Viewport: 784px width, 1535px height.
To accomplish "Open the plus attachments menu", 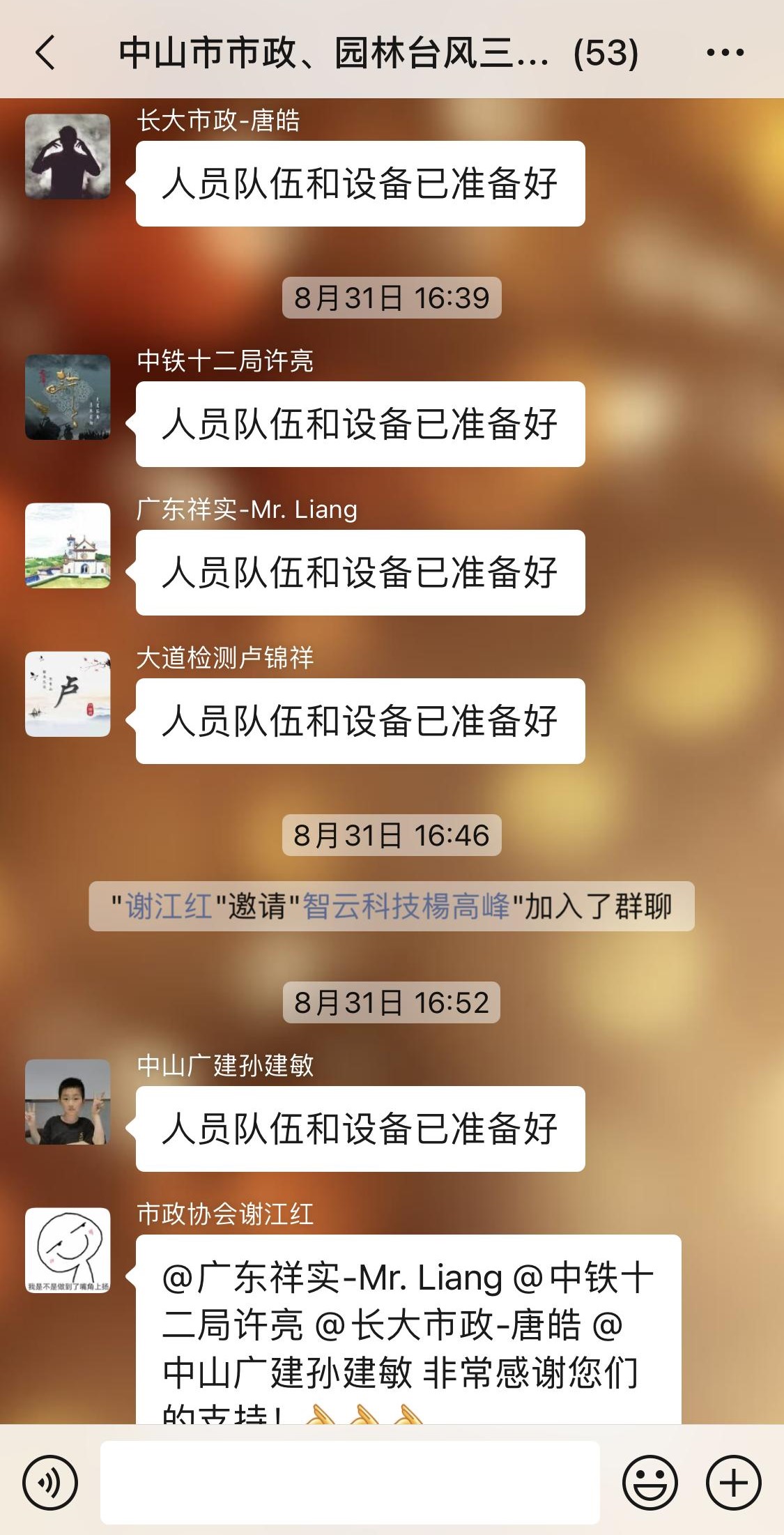I will point(733,1483).
